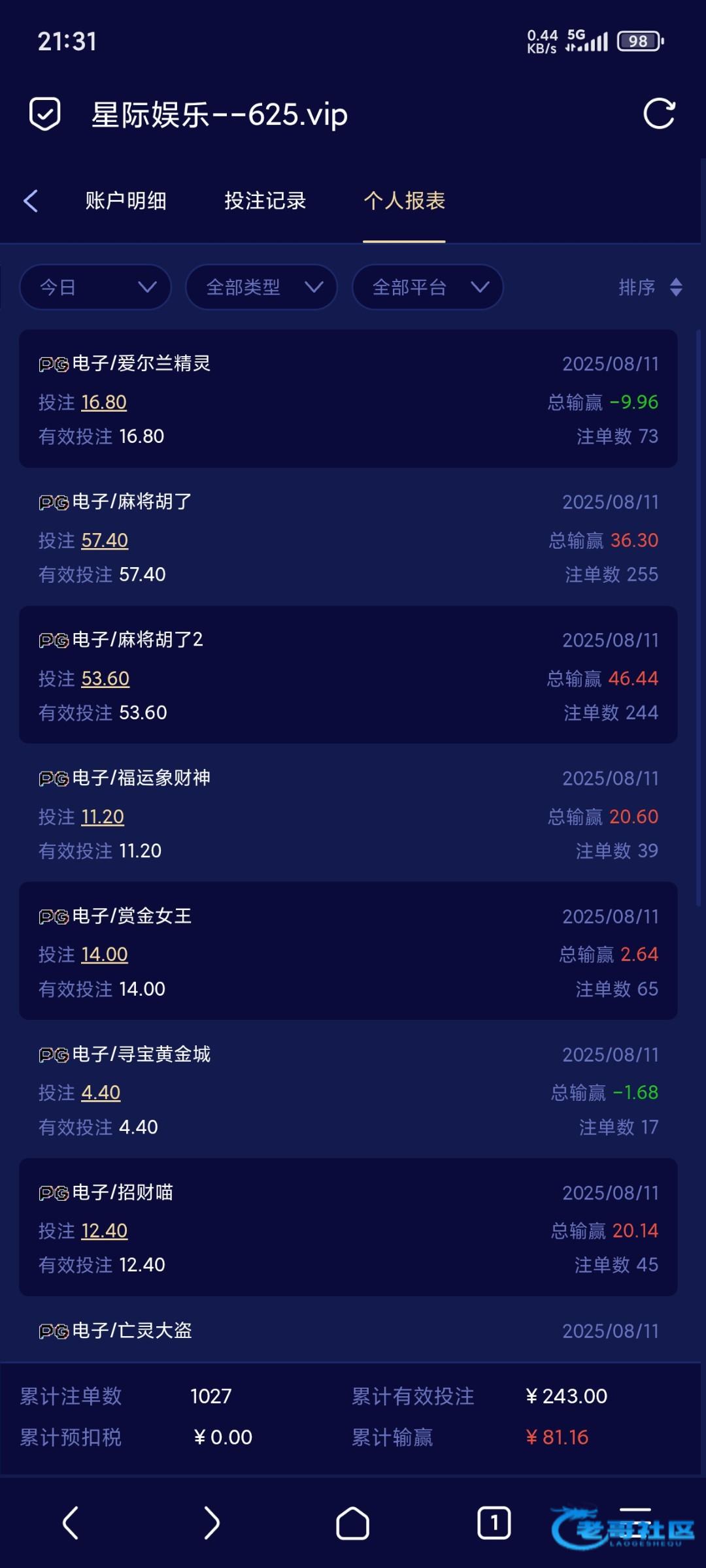
Task: Expand the 全部平台 dropdown
Action: click(x=428, y=287)
